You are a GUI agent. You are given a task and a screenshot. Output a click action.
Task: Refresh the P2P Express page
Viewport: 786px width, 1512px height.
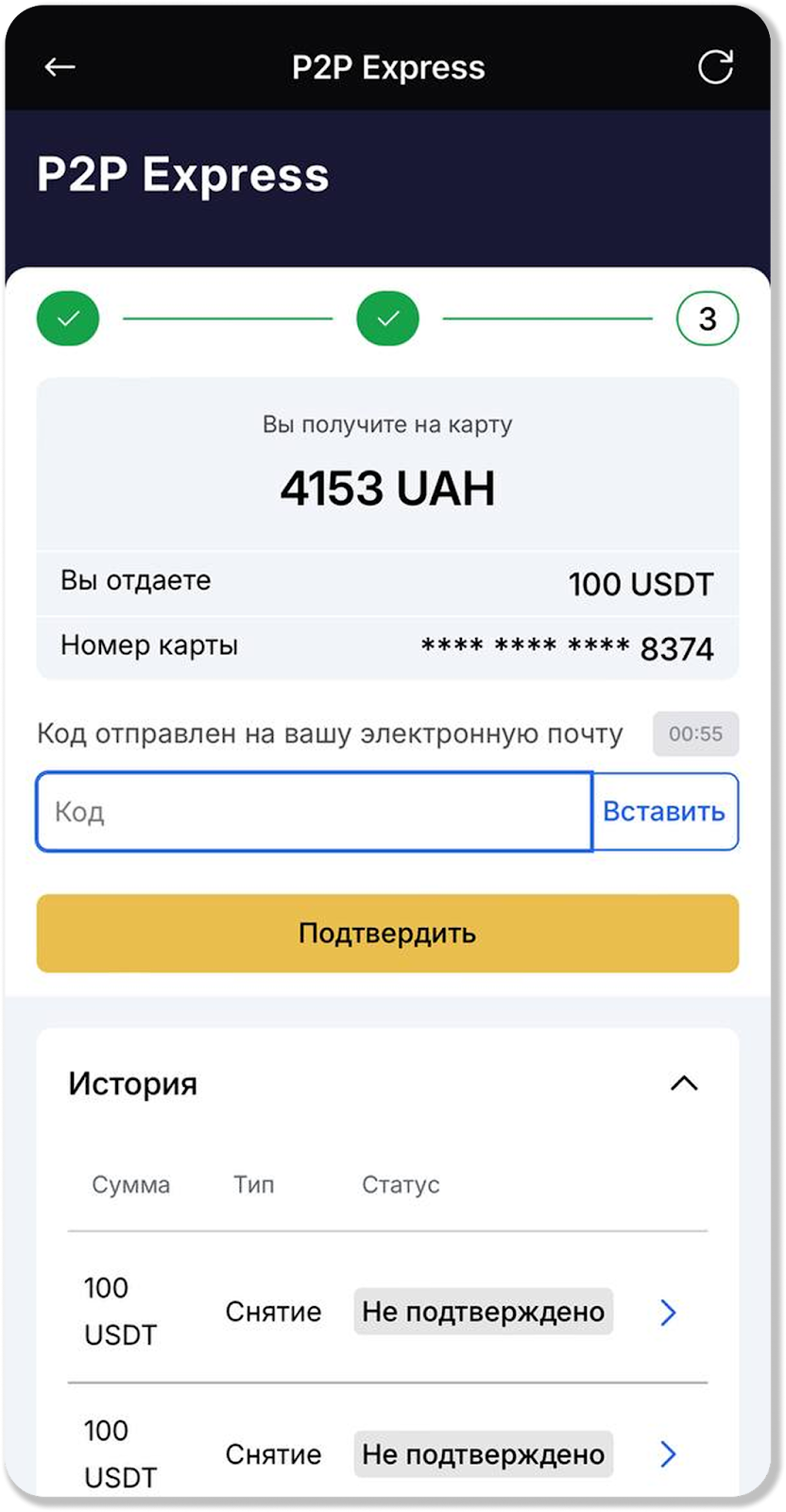pyautogui.click(x=715, y=67)
